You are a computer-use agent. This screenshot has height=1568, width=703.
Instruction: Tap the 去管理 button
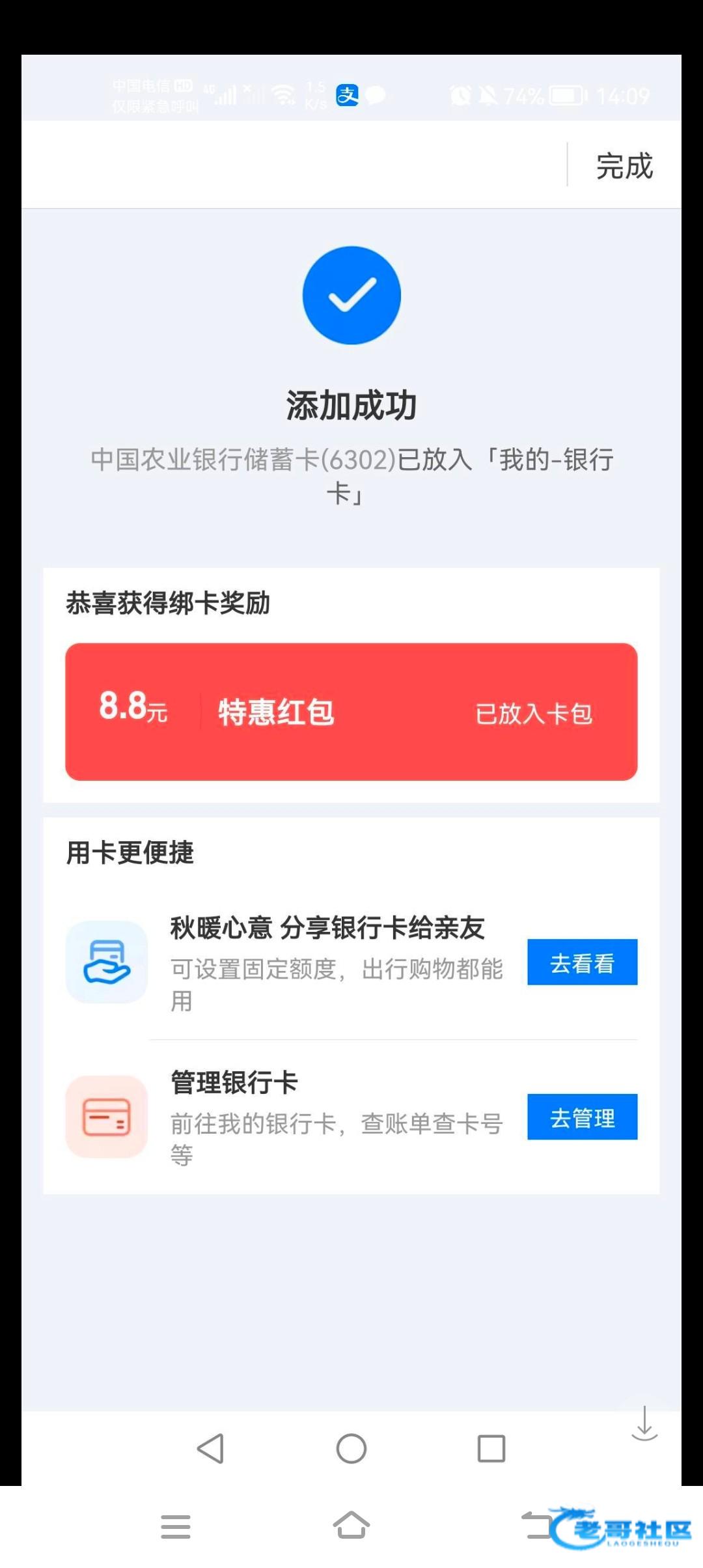(582, 1117)
